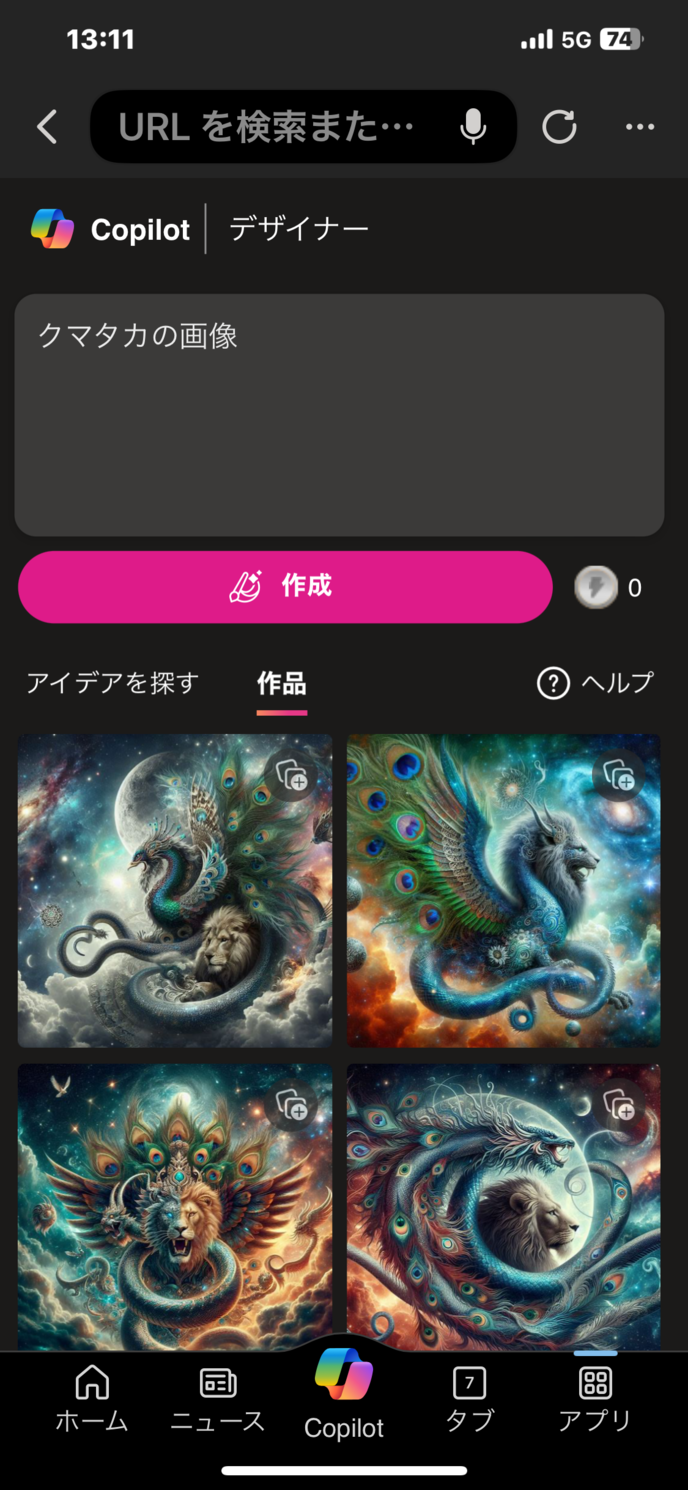Go back with the browser back arrow
The height and width of the screenshot is (1490, 688).
click(x=47, y=127)
